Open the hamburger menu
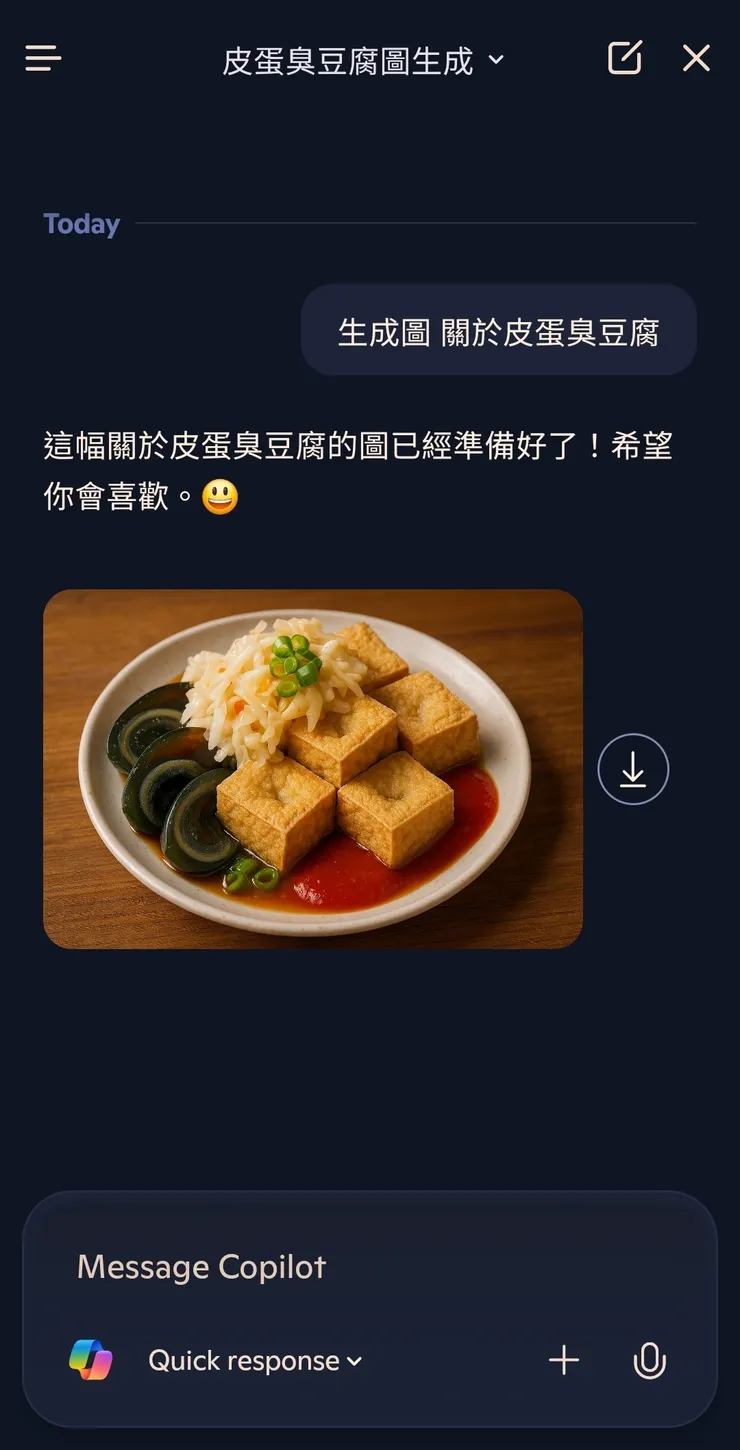This screenshot has width=740, height=1450. [43, 58]
